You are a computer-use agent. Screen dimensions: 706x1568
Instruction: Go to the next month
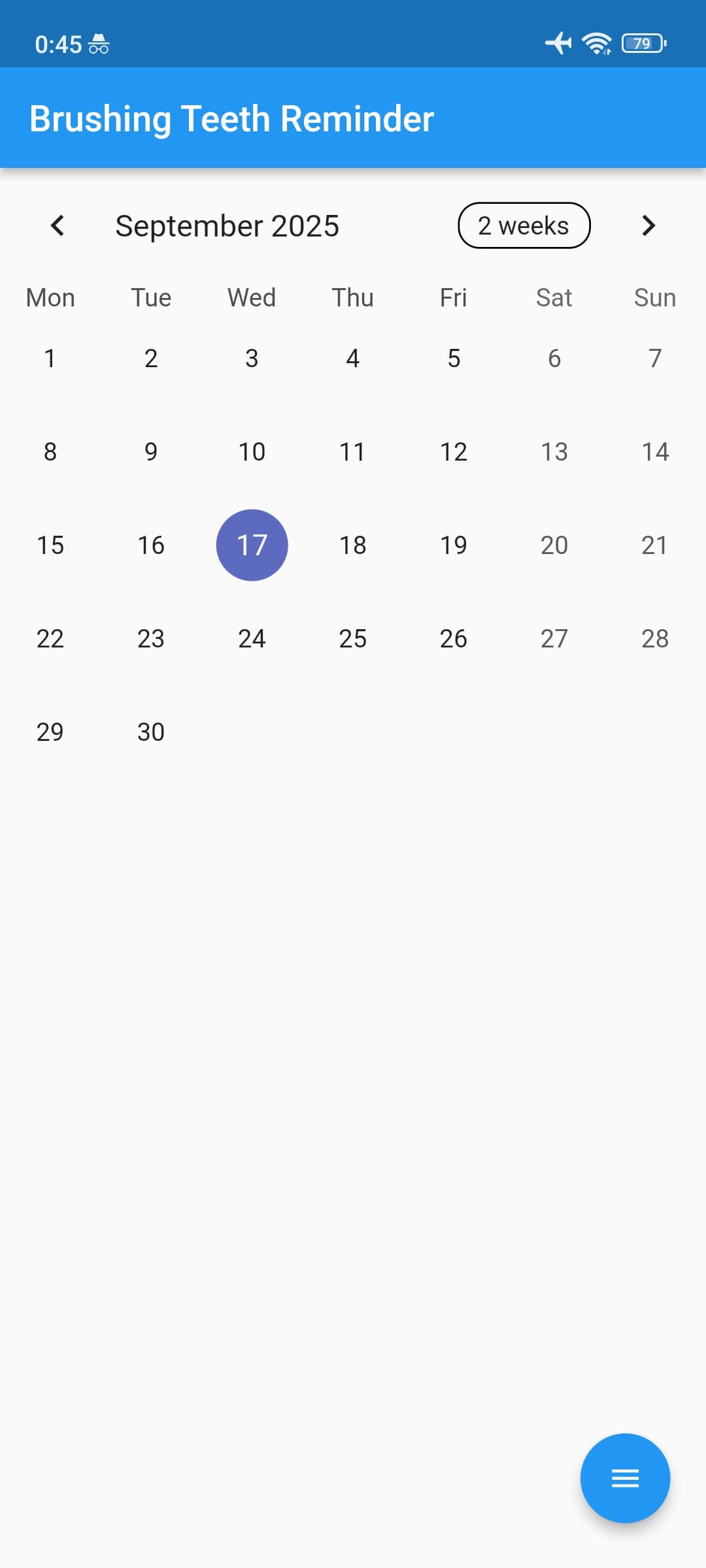click(x=648, y=225)
